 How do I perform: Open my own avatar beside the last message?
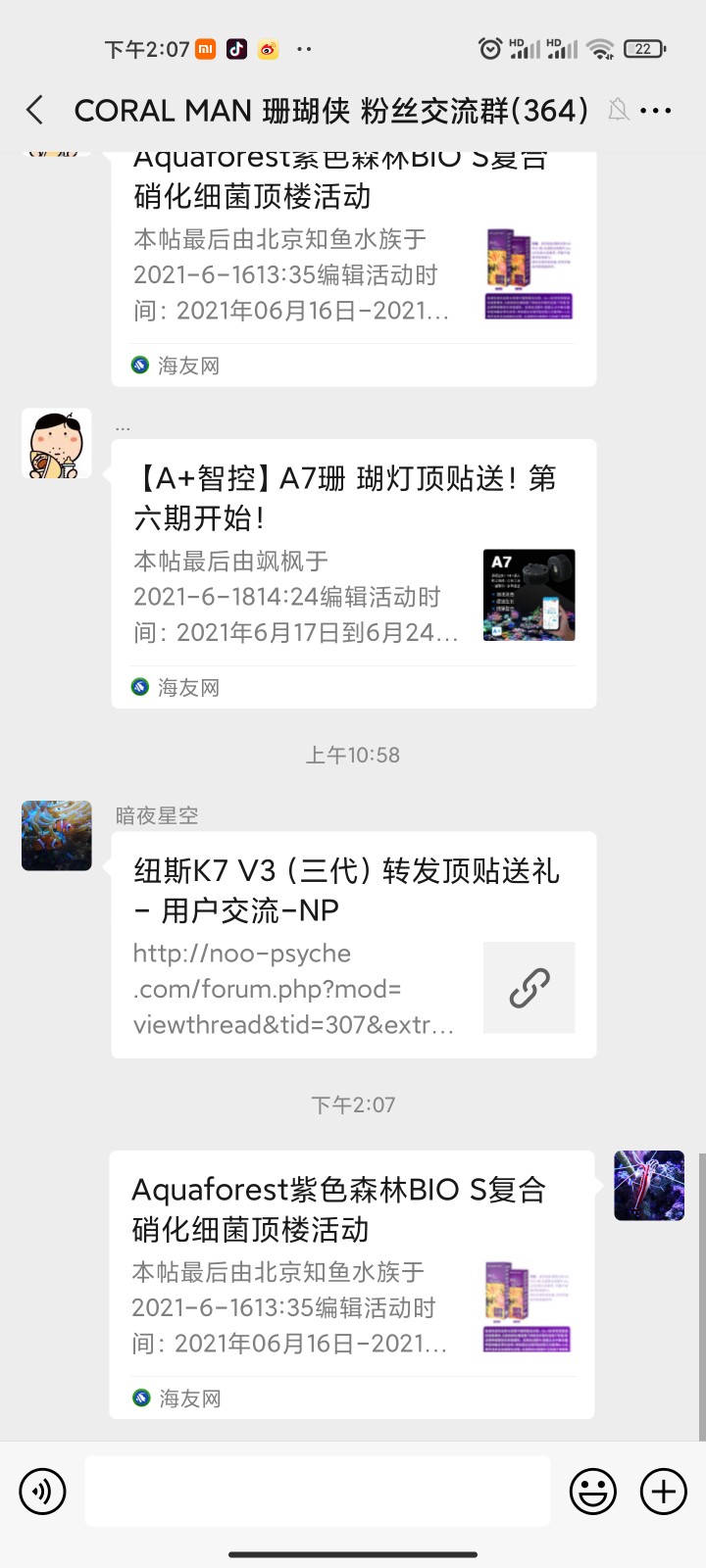[x=649, y=1185]
